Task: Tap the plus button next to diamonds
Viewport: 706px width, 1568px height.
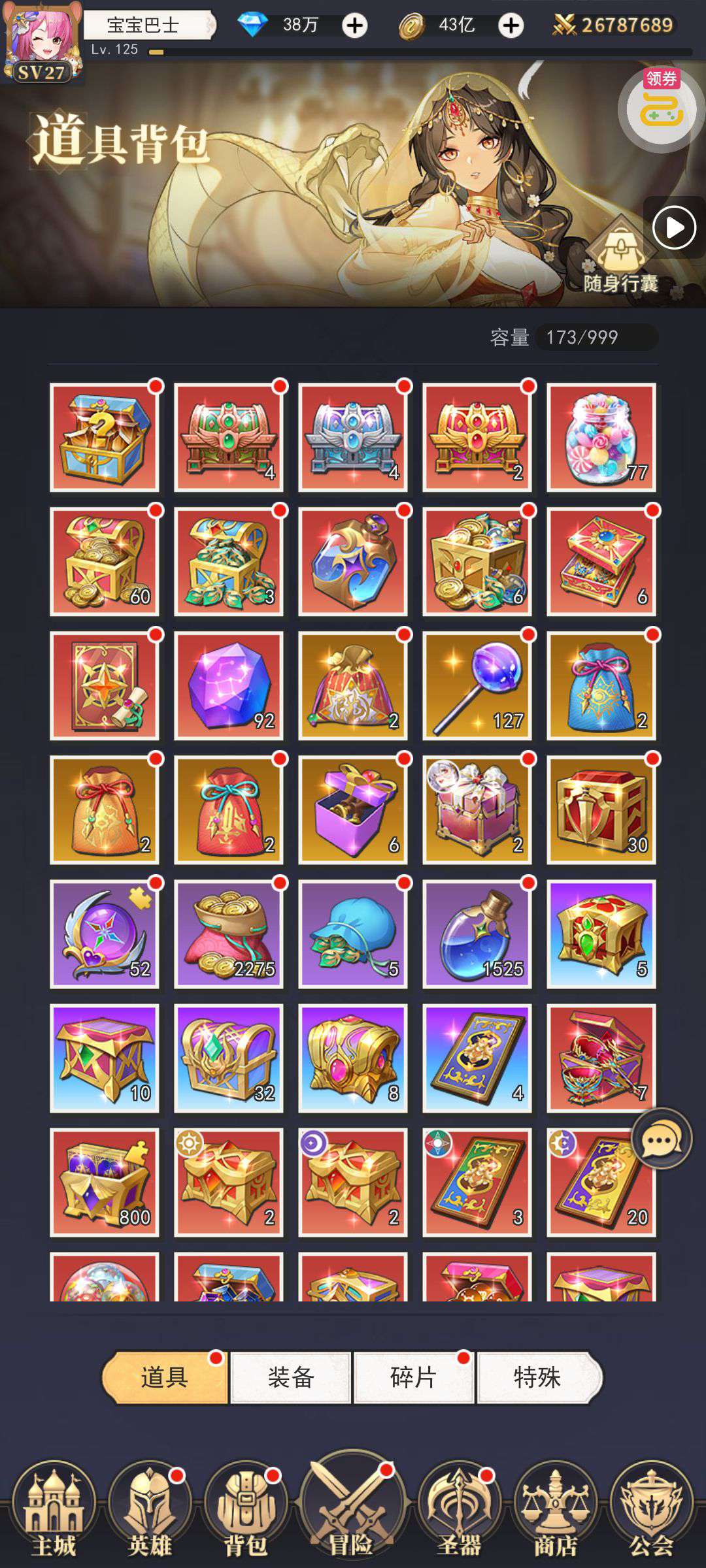Action: coord(355,25)
